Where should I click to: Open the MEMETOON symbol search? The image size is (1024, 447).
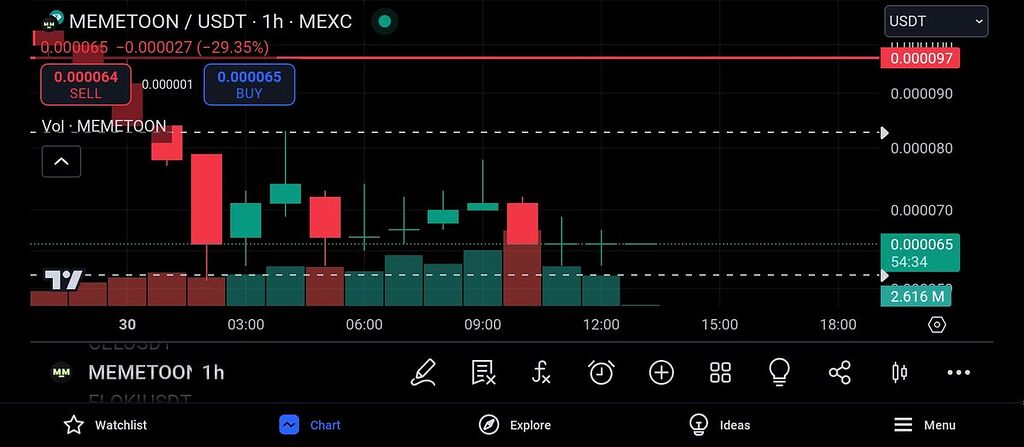coord(139,373)
